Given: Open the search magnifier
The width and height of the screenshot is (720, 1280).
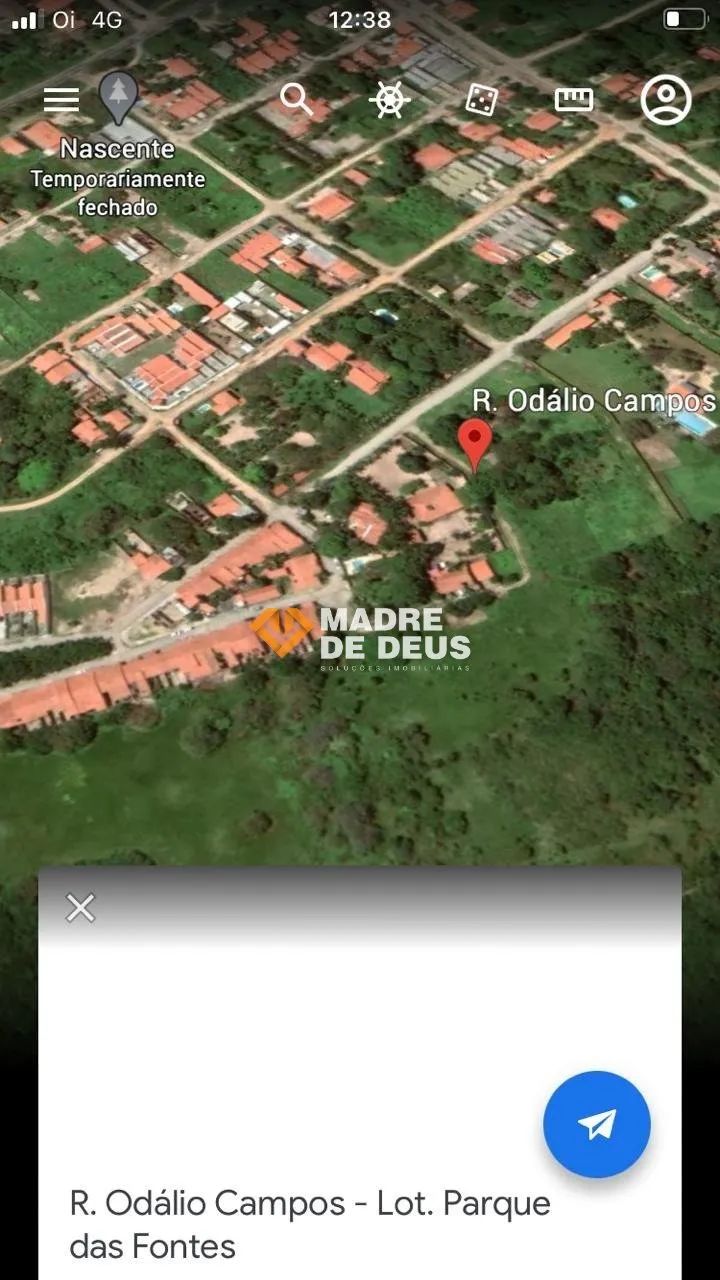Looking at the screenshot, I should (x=296, y=99).
